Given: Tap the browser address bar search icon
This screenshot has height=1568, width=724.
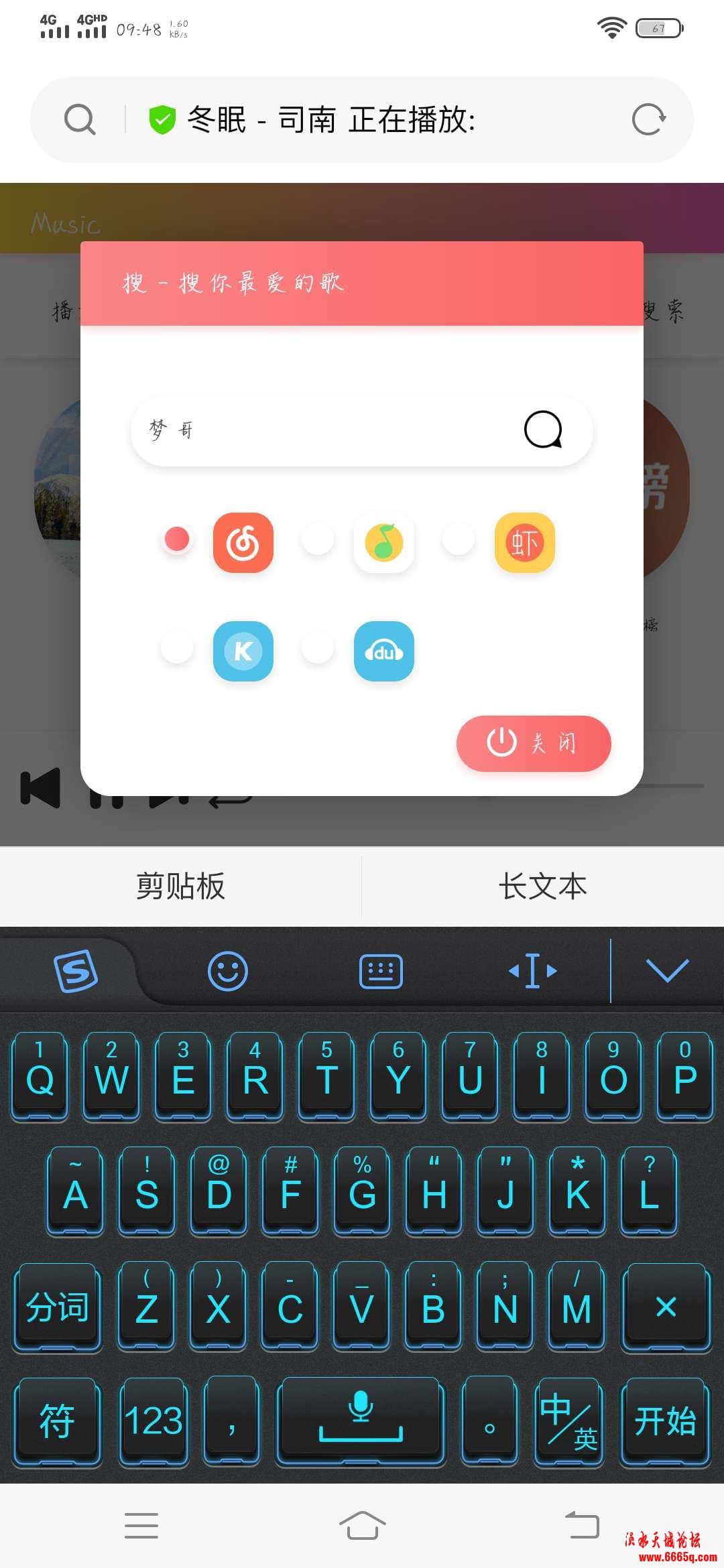Looking at the screenshot, I should (80, 120).
